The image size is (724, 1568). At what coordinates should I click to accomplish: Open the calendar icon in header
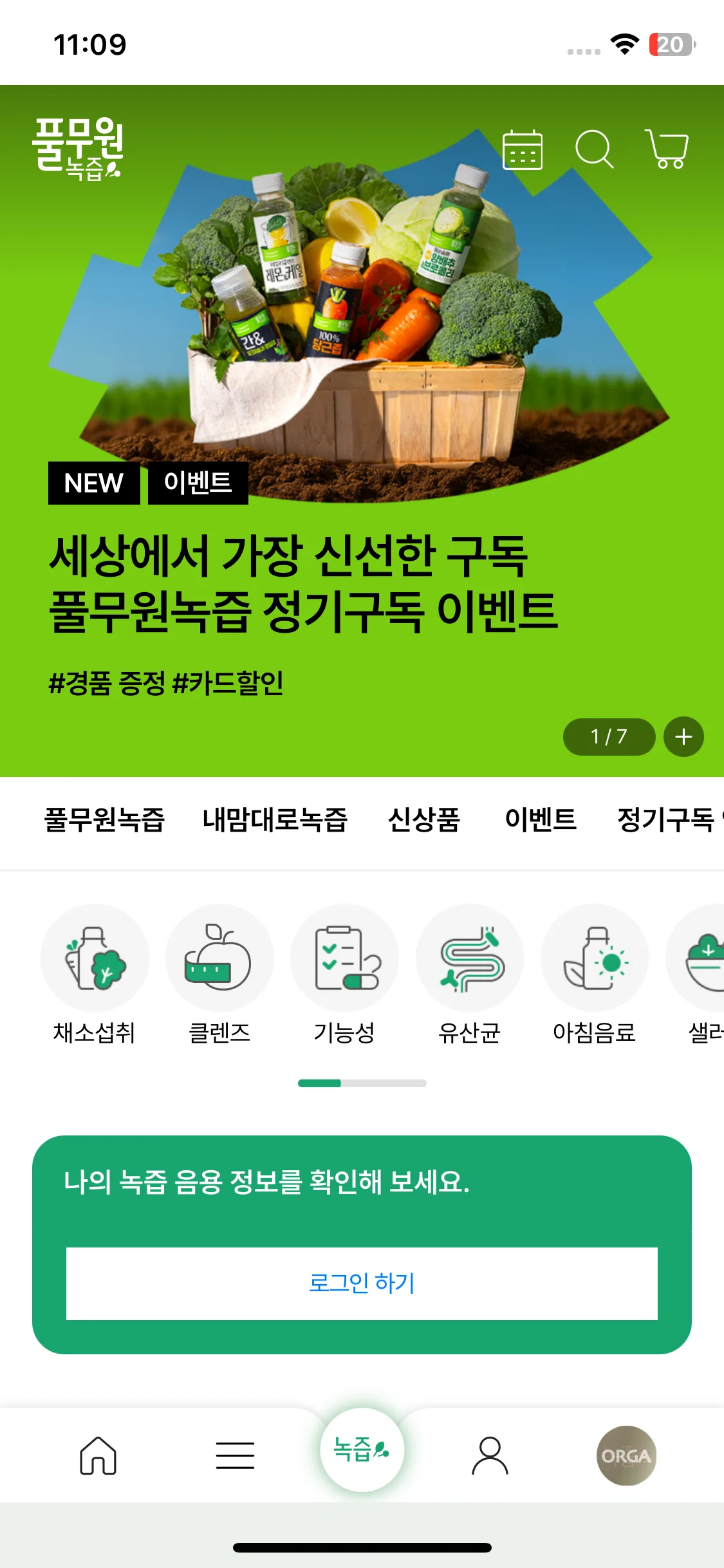pyautogui.click(x=522, y=150)
